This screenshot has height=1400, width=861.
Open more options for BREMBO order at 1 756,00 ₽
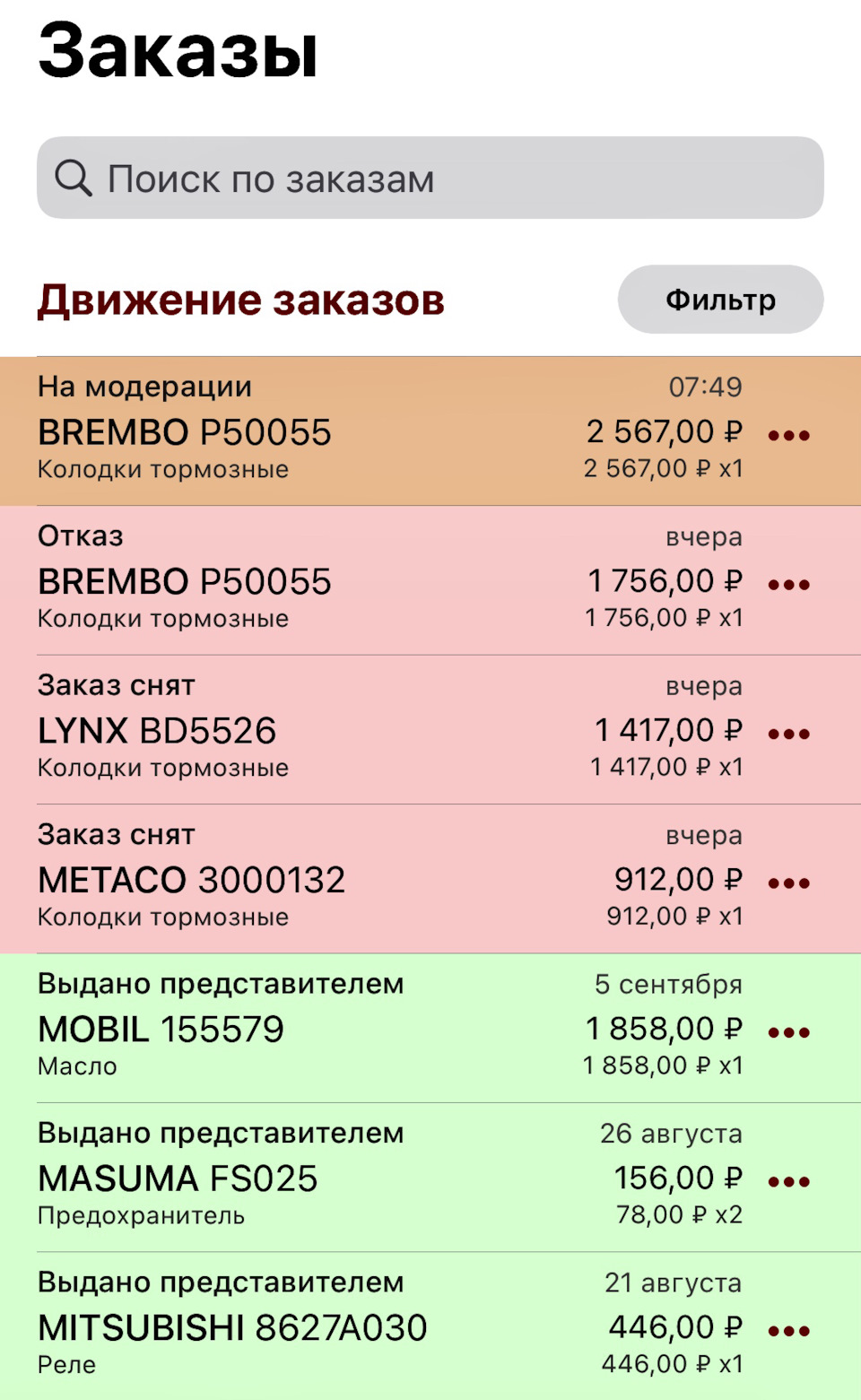pyautogui.click(x=789, y=585)
